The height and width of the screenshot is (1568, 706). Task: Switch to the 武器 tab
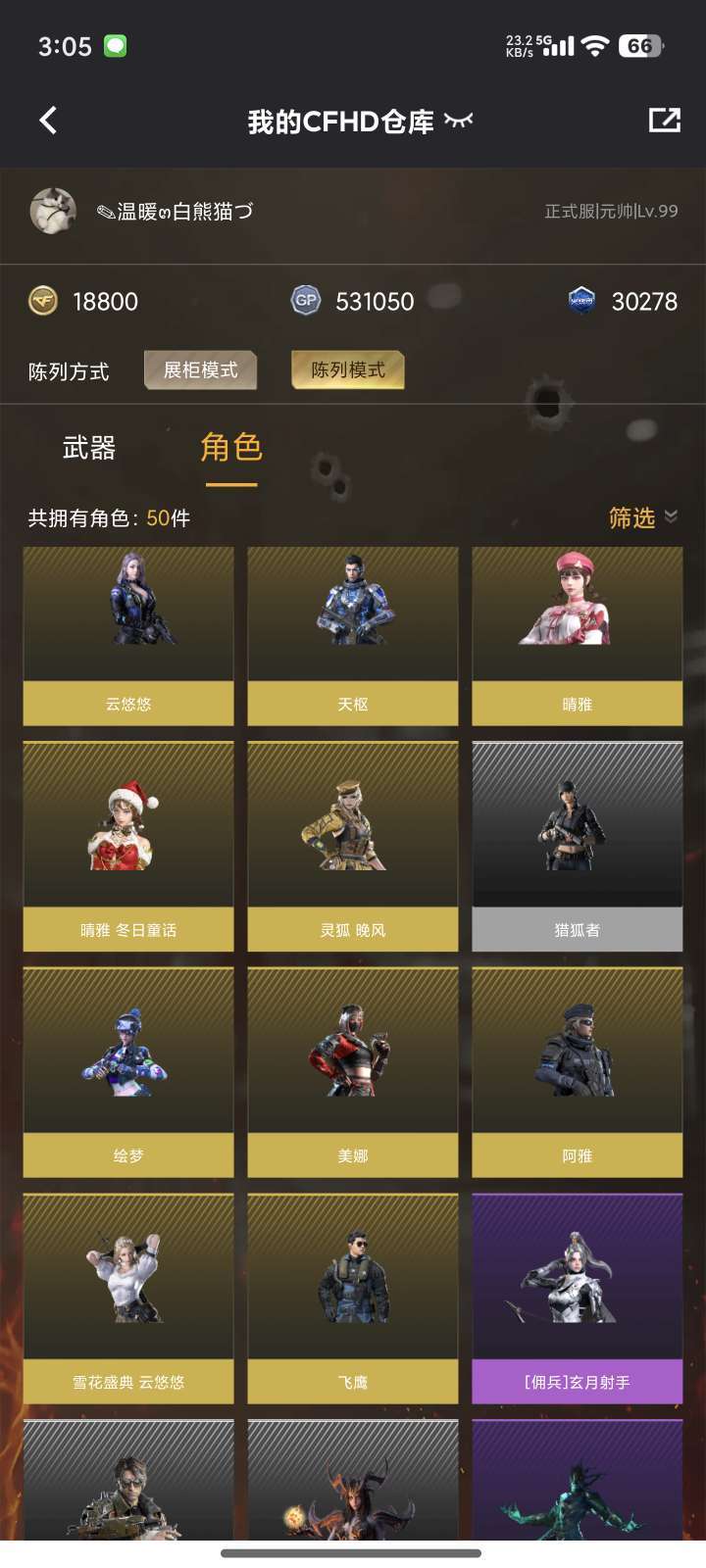tap(89, 449)
